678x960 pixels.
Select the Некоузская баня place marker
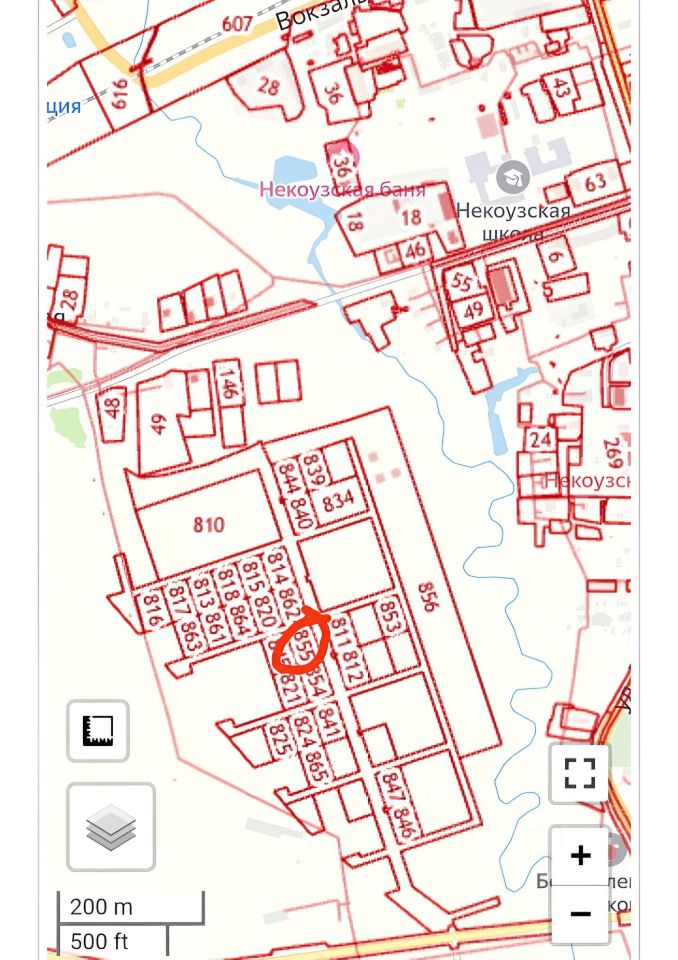coord(343,160)
